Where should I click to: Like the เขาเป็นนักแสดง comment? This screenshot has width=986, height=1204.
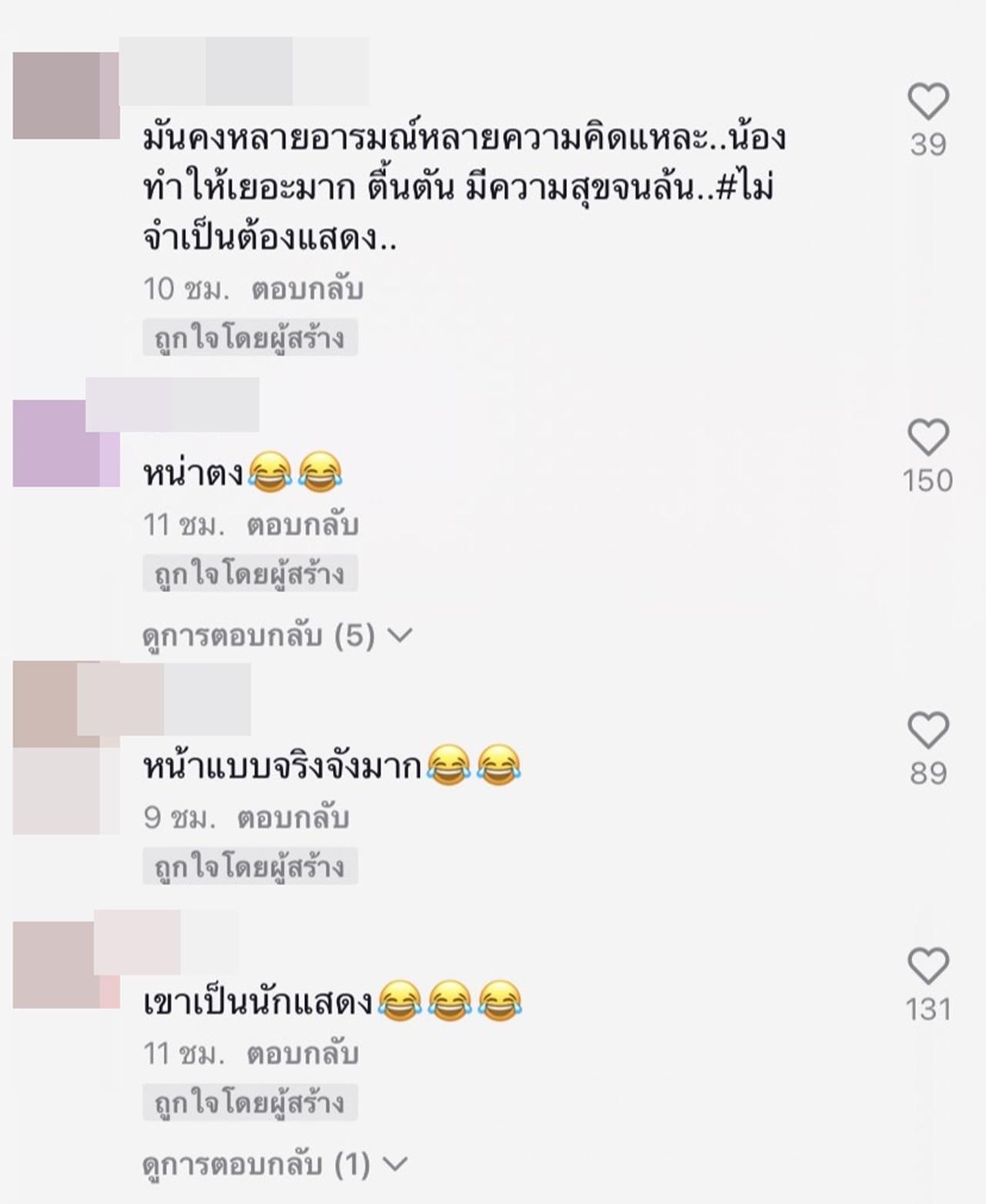(927, 966)
